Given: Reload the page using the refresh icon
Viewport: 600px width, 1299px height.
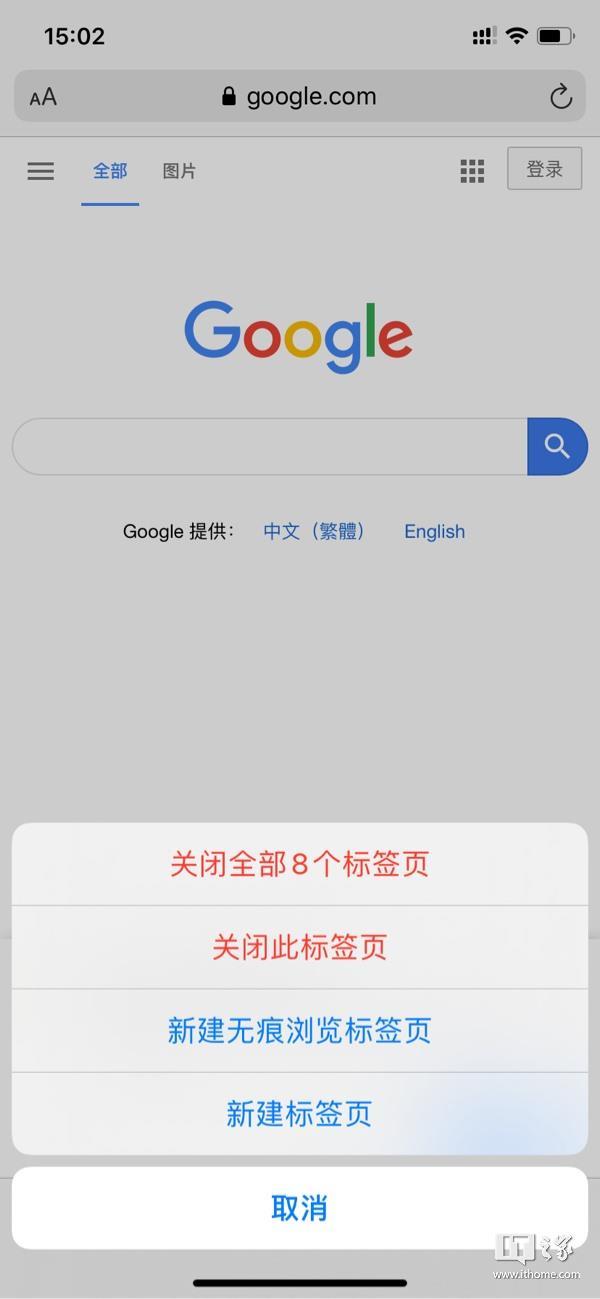Looking at the screenshot, I should 561,97.
